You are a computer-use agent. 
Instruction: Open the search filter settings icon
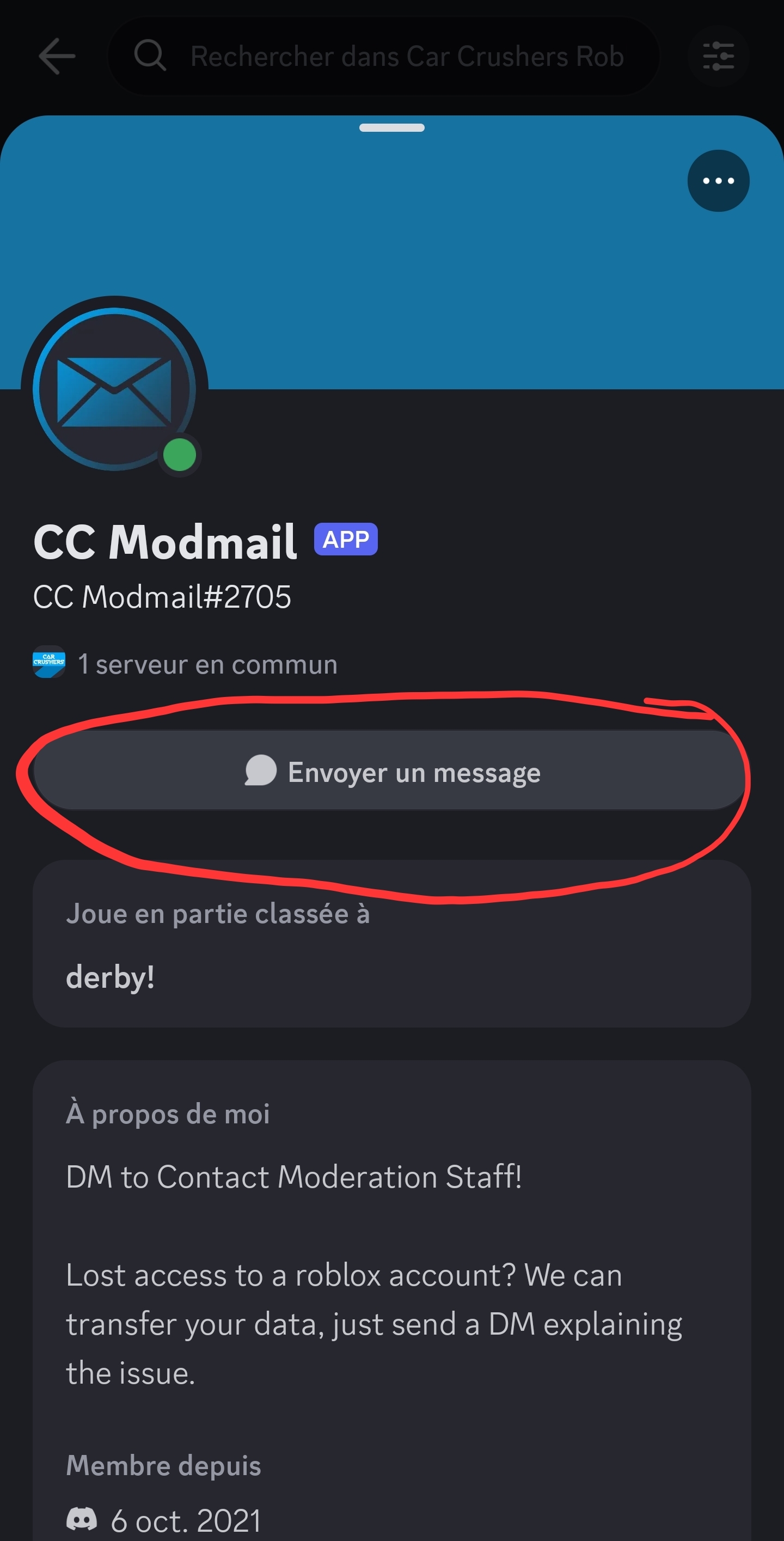[x=718, y=56]
